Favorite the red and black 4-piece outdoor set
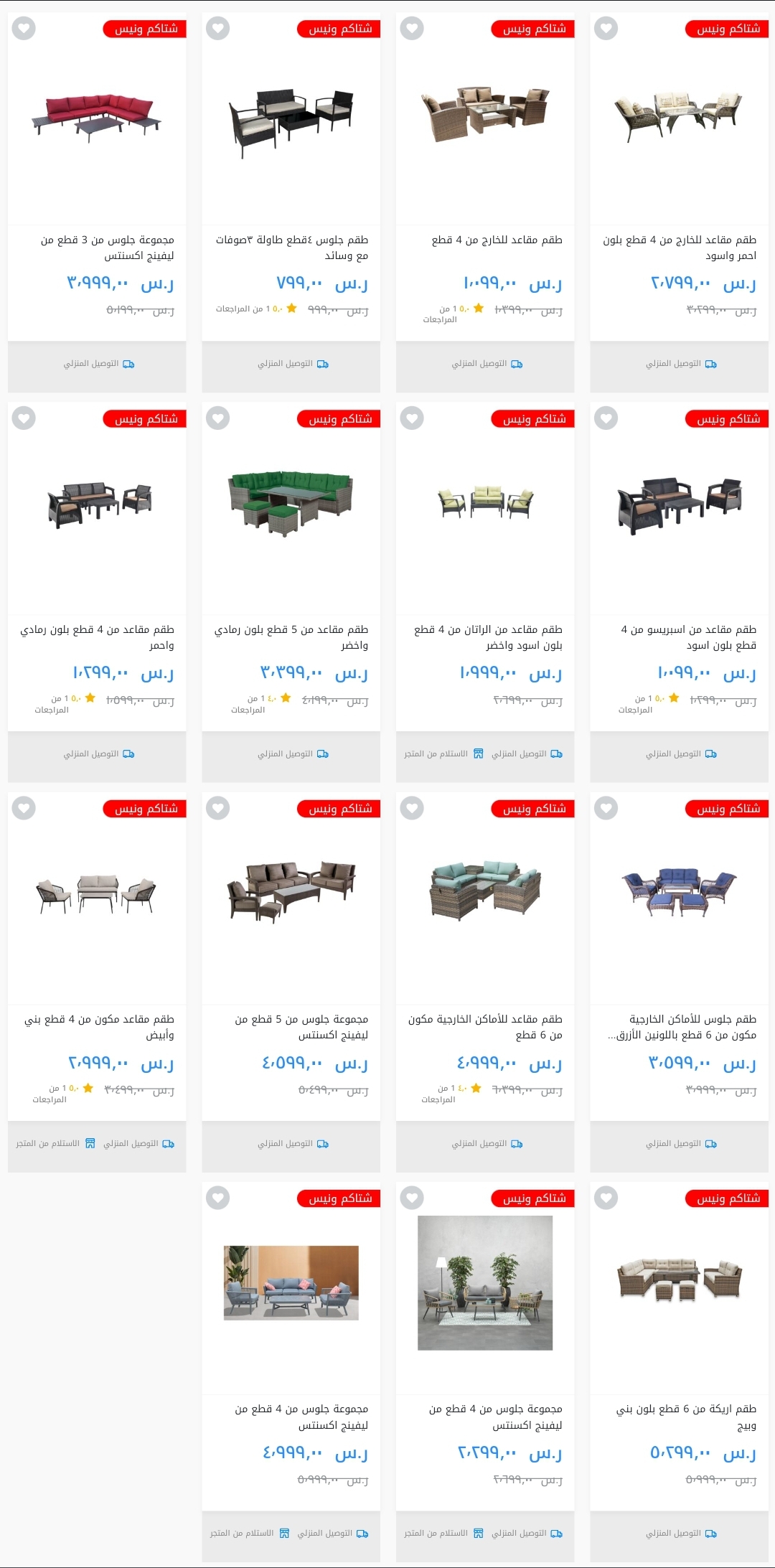 (x=606, y=29)
